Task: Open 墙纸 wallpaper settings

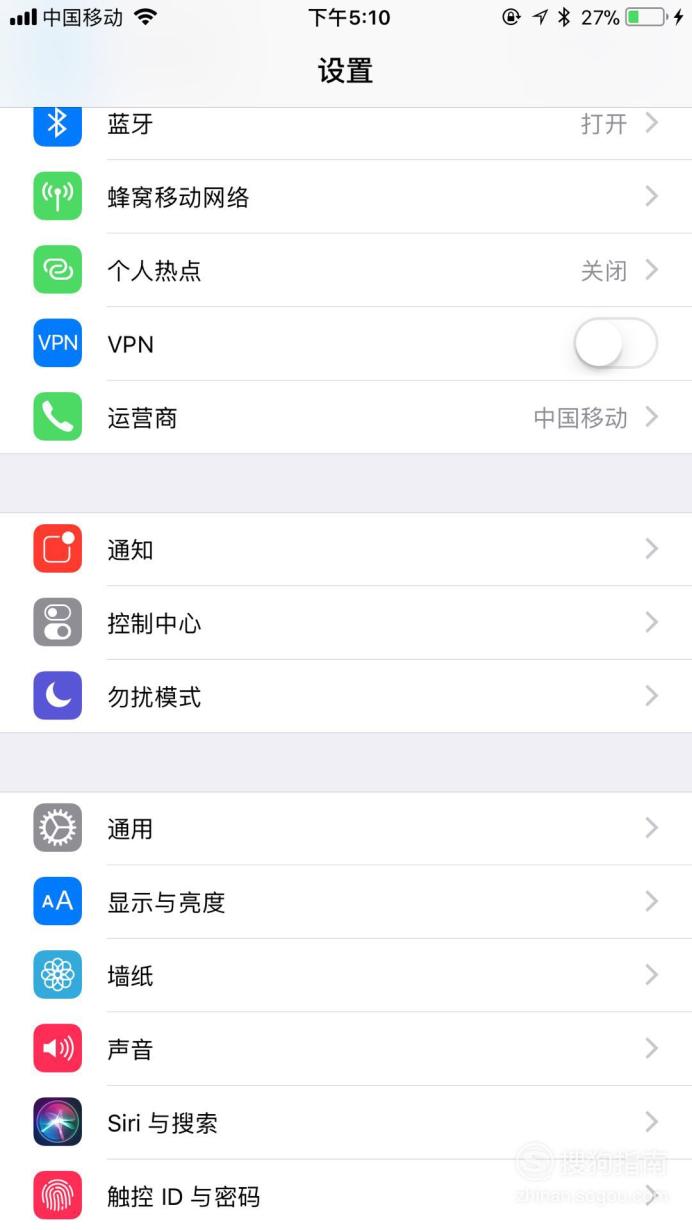Action: tap(346, 975)
